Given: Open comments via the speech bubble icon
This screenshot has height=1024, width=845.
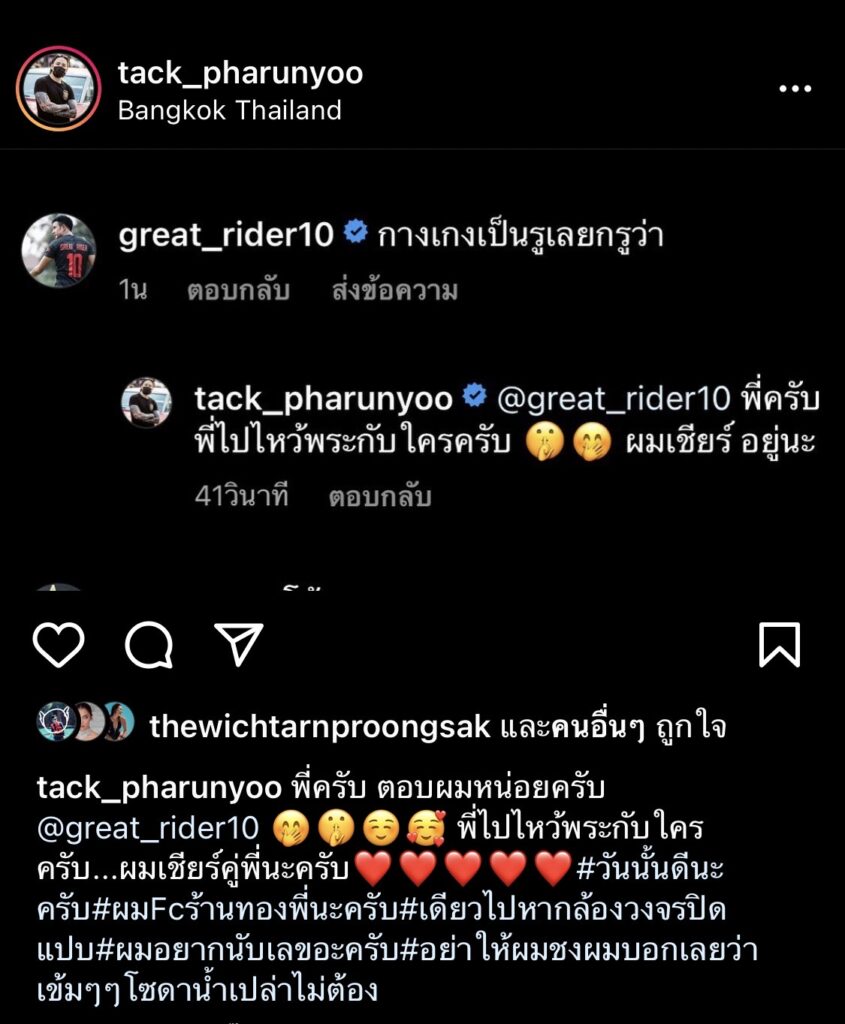Looking at the screenshot, I should [x=149, y=645].
